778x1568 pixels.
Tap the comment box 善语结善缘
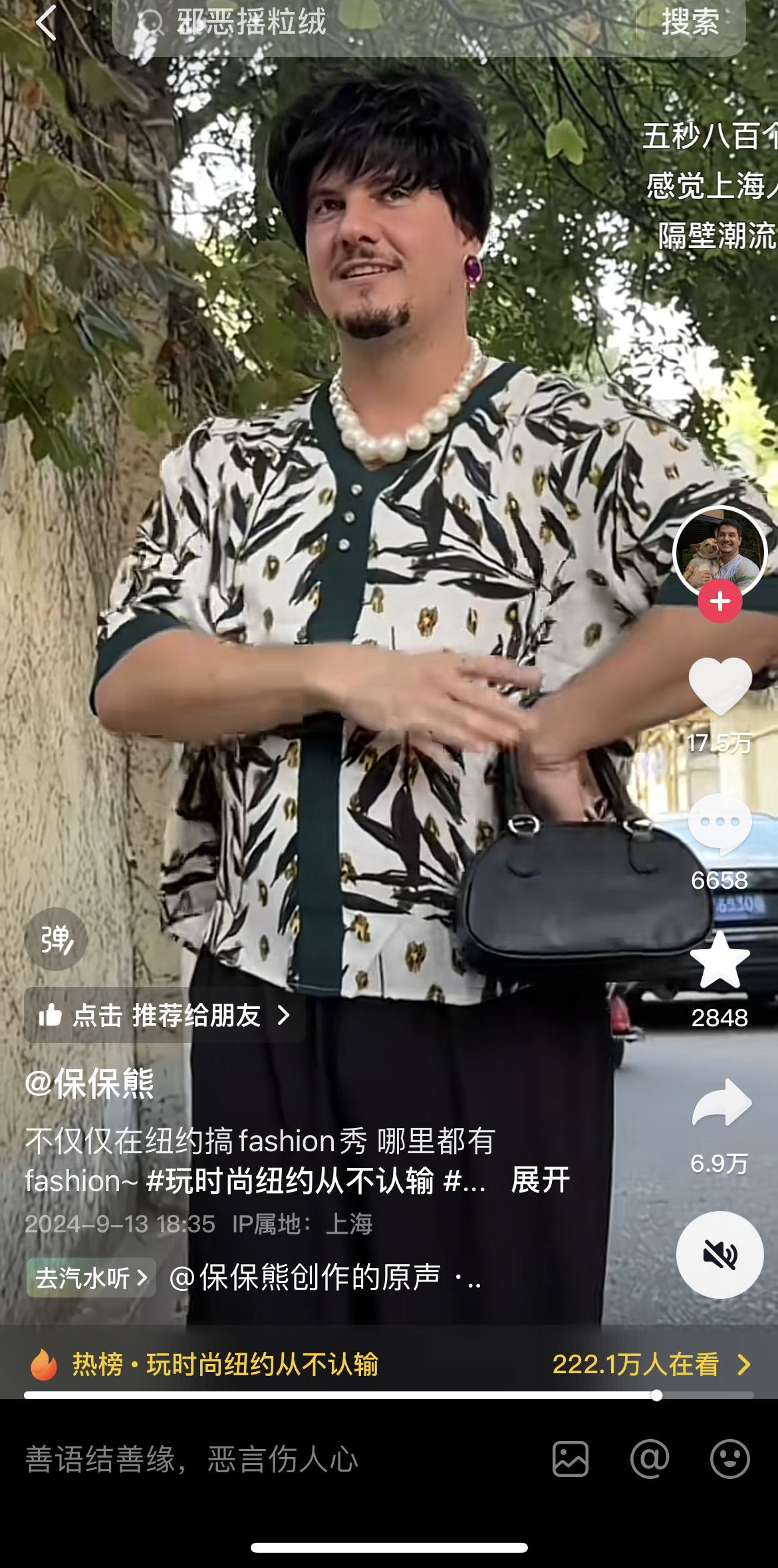click(266, 1459)
